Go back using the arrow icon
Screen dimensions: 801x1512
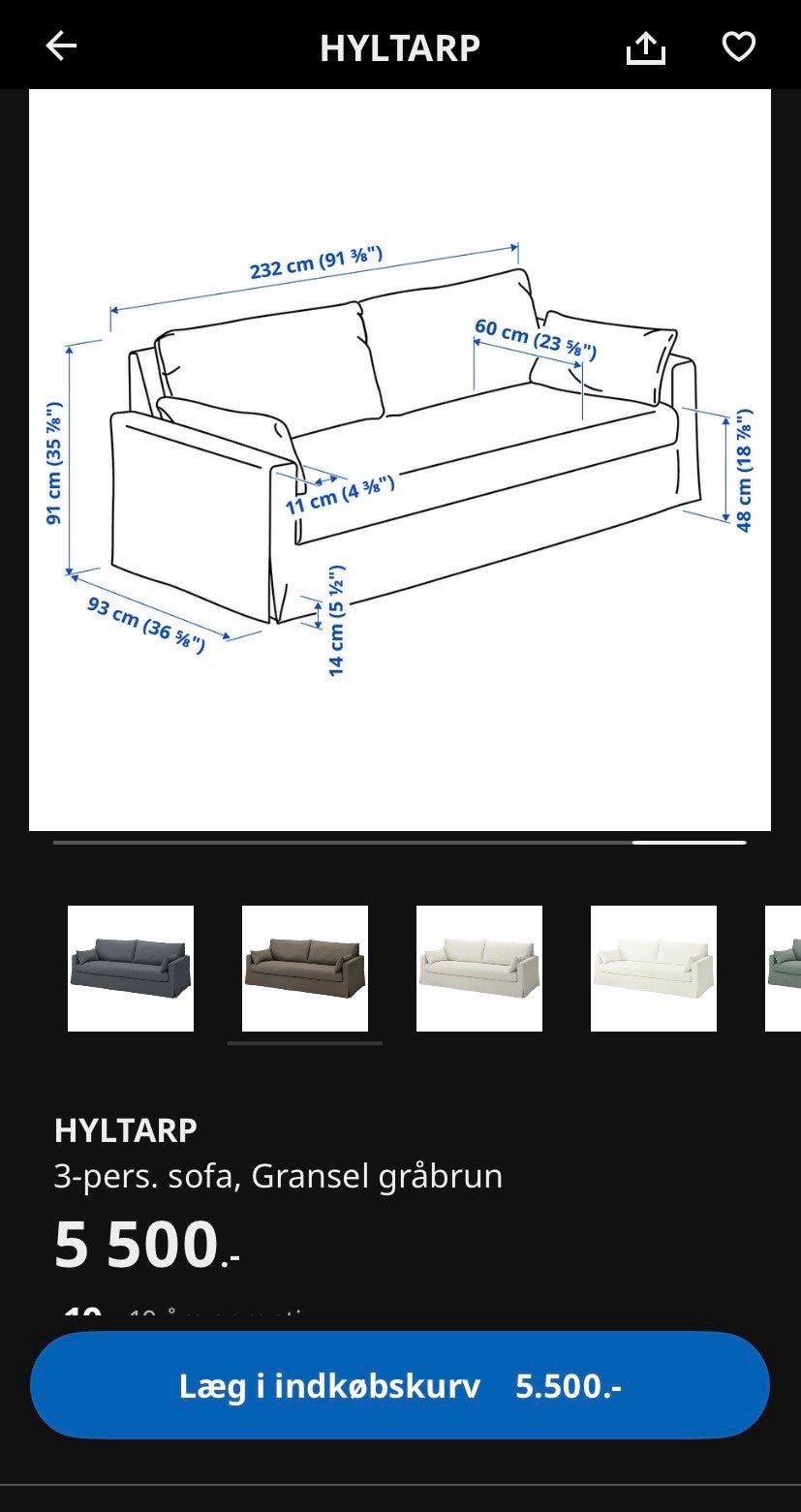(x=61, y=46)
